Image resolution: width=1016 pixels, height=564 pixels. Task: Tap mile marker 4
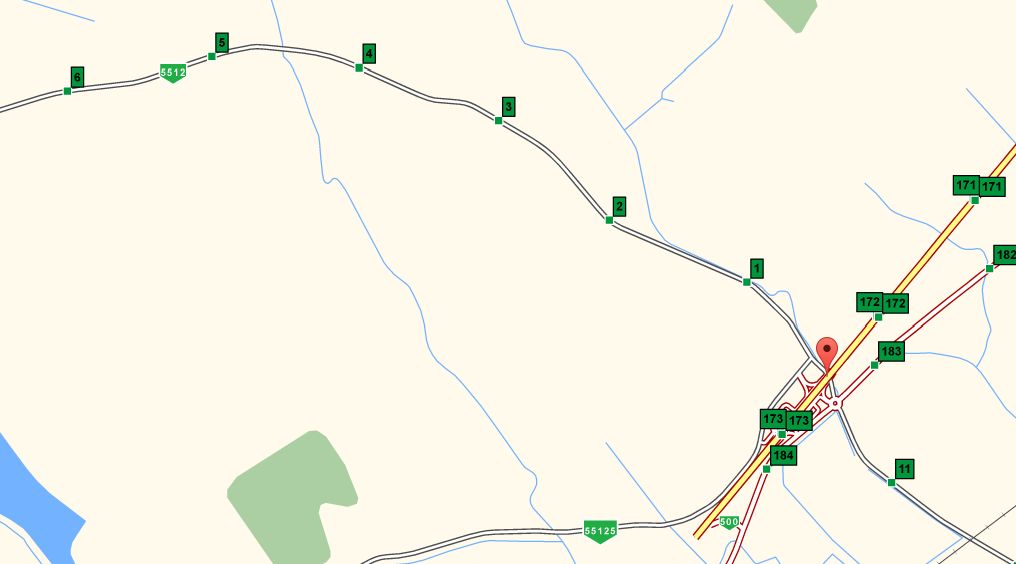tap(369, 53)
